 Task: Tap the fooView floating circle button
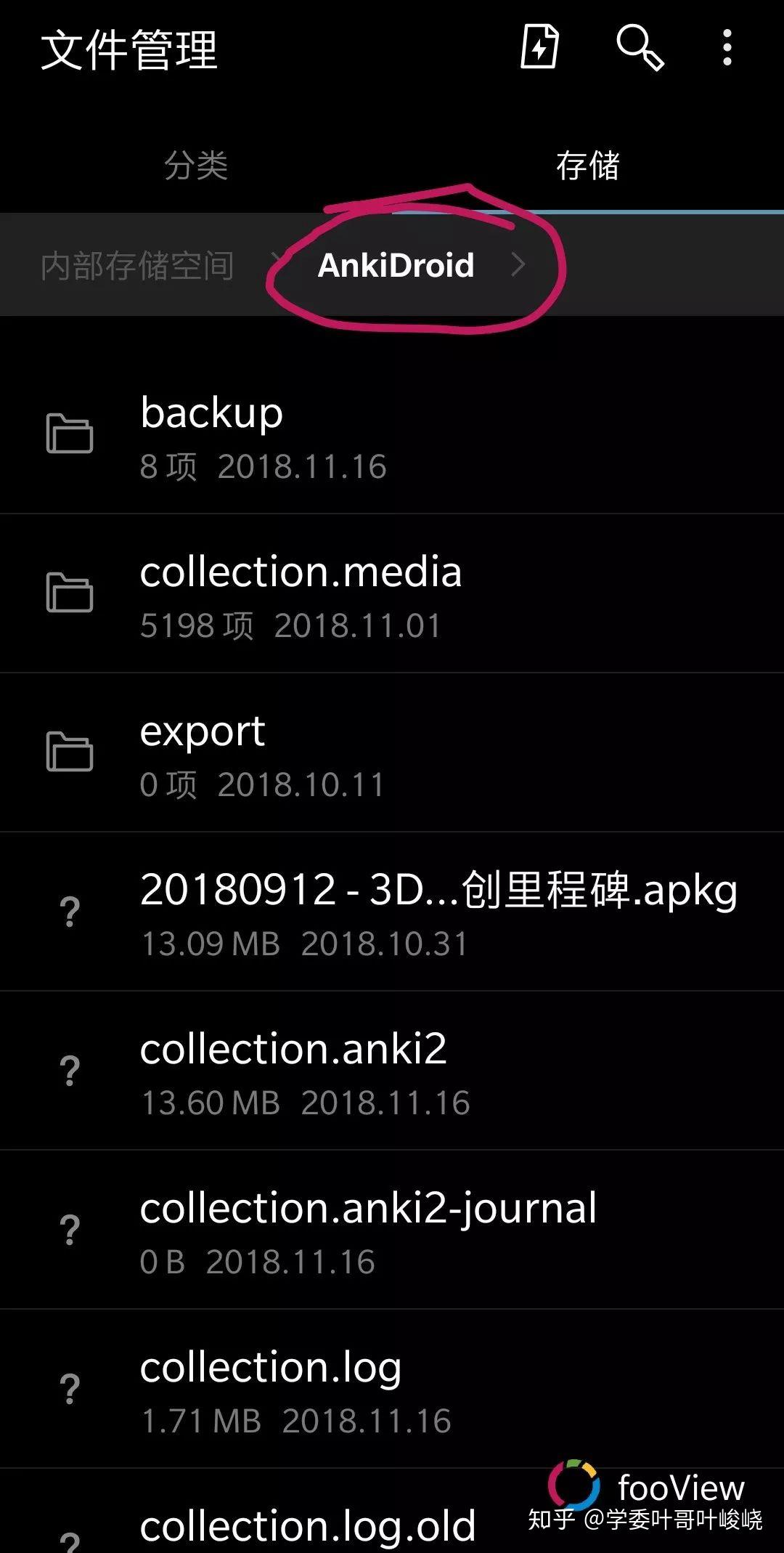coord(573,1485)
